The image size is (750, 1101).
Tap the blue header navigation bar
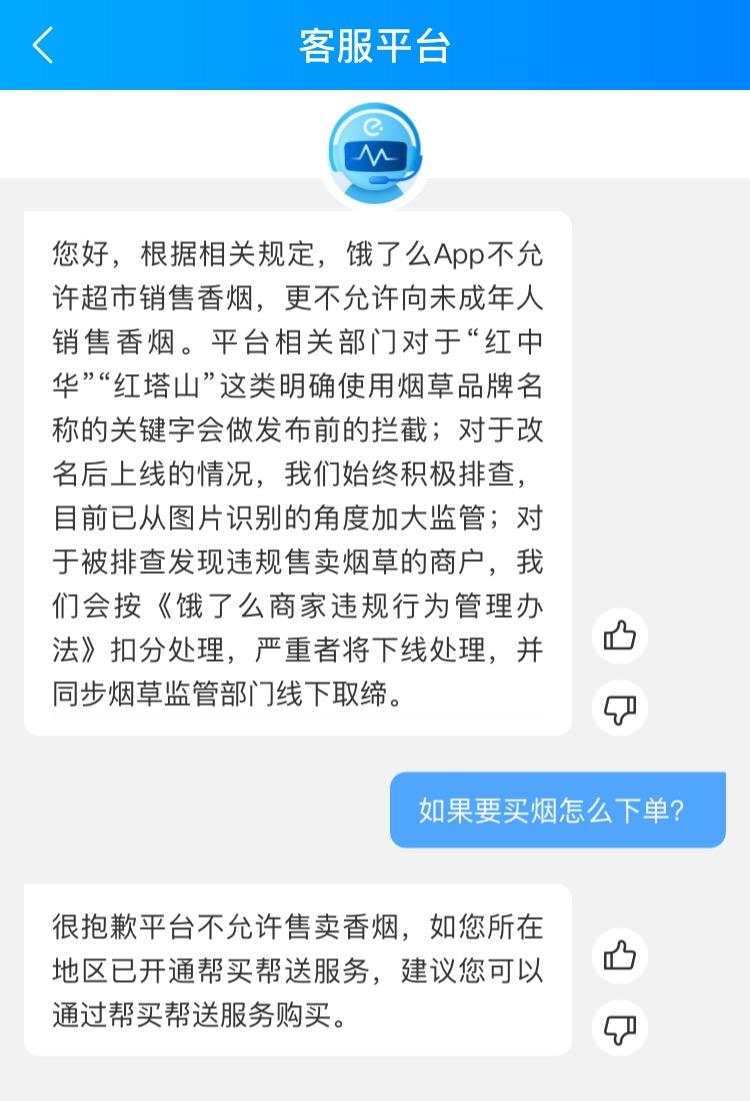point(375,45)
